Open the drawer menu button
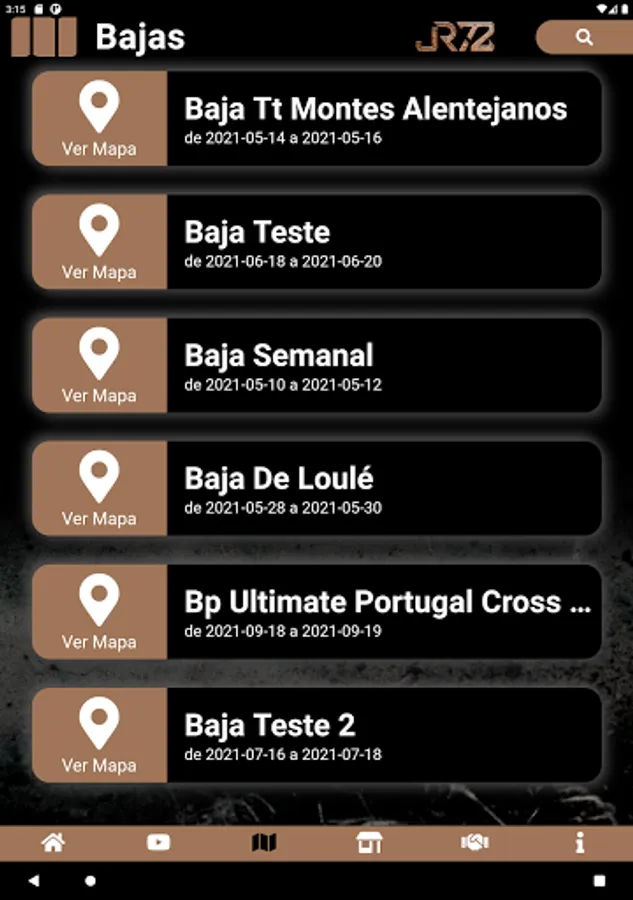This screenshot has height=900, width=633. [44, 37]
